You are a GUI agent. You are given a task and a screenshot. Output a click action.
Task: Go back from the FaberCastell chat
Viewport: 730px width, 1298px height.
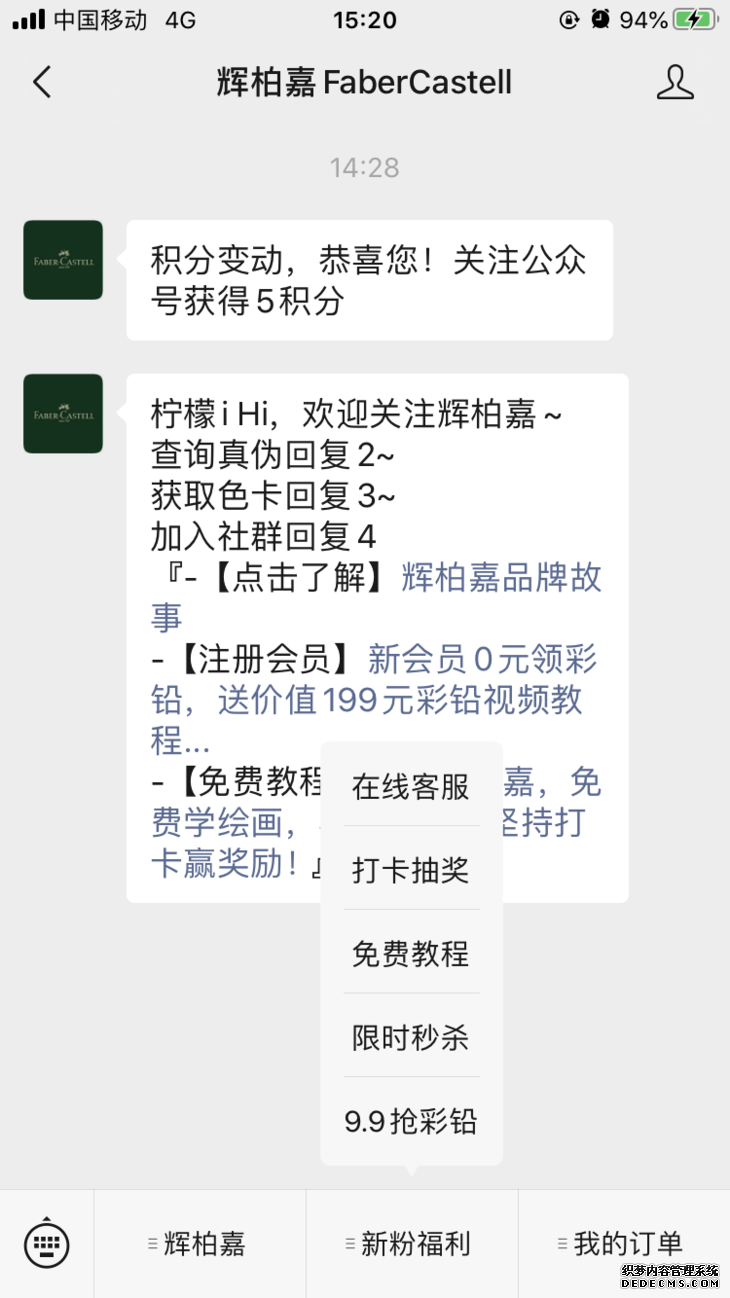tap(42, 82)
